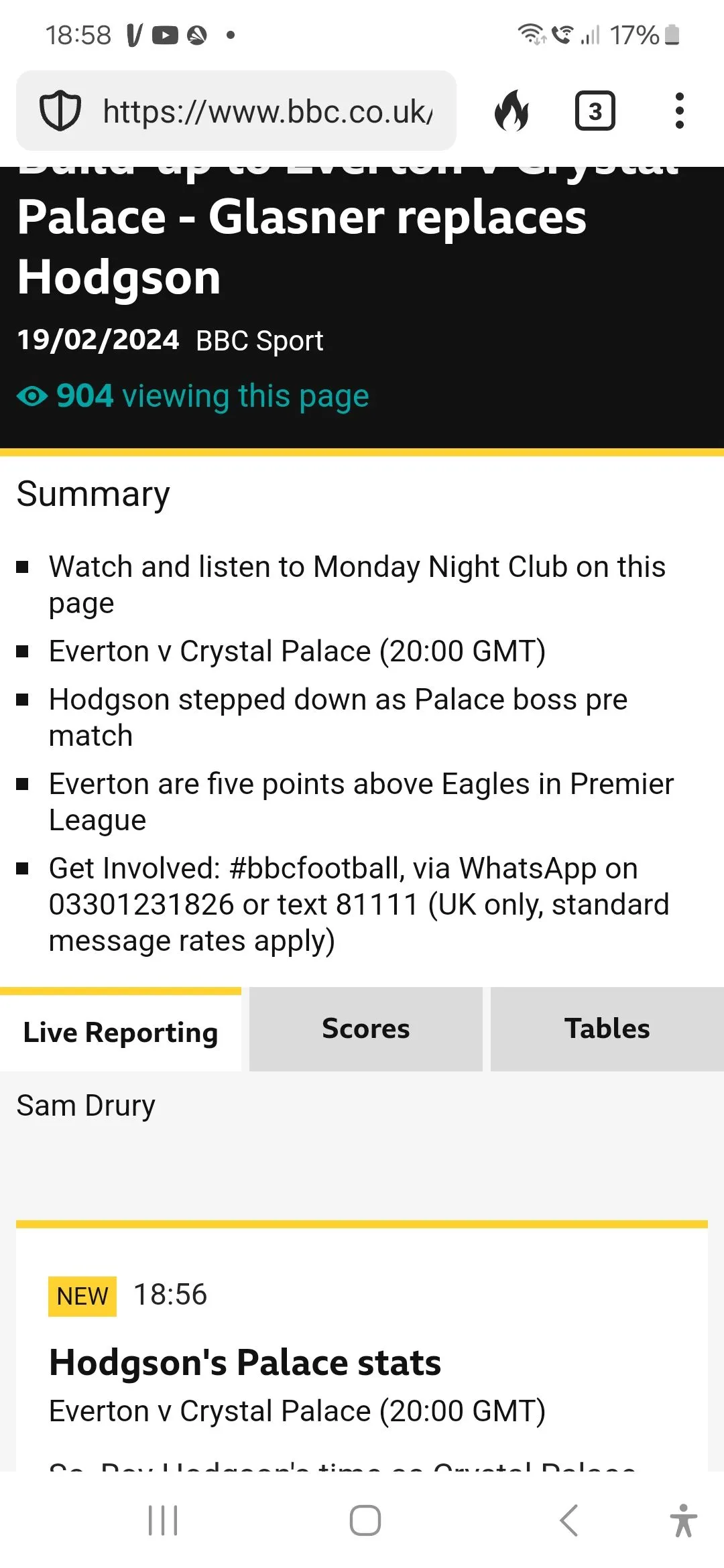Switch to the Scores tab
The width and height of the screenshot is (724, 1568).
(x=365, y=1029)
